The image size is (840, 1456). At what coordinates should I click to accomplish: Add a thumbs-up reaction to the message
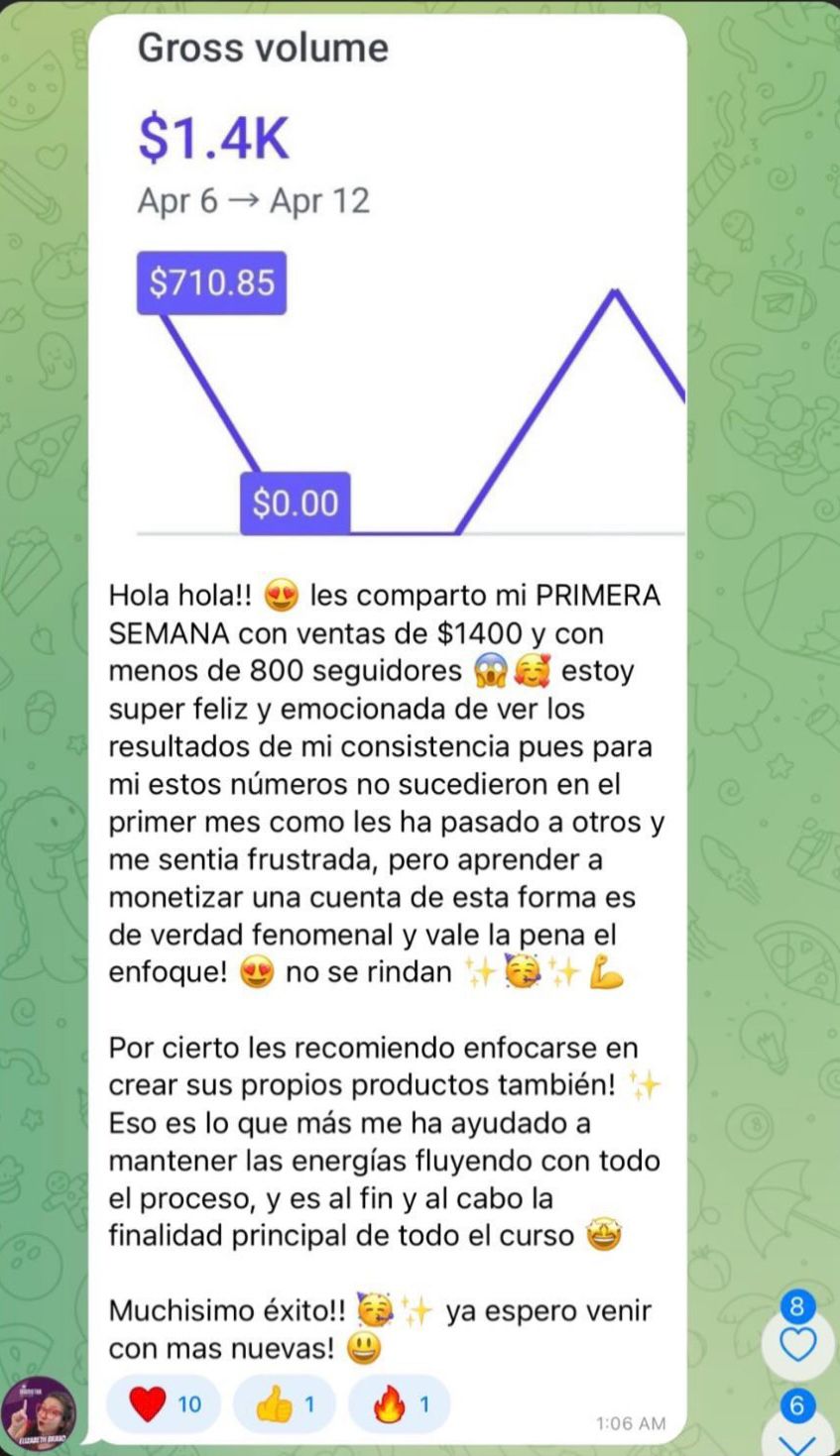[x=285, y=1403]
